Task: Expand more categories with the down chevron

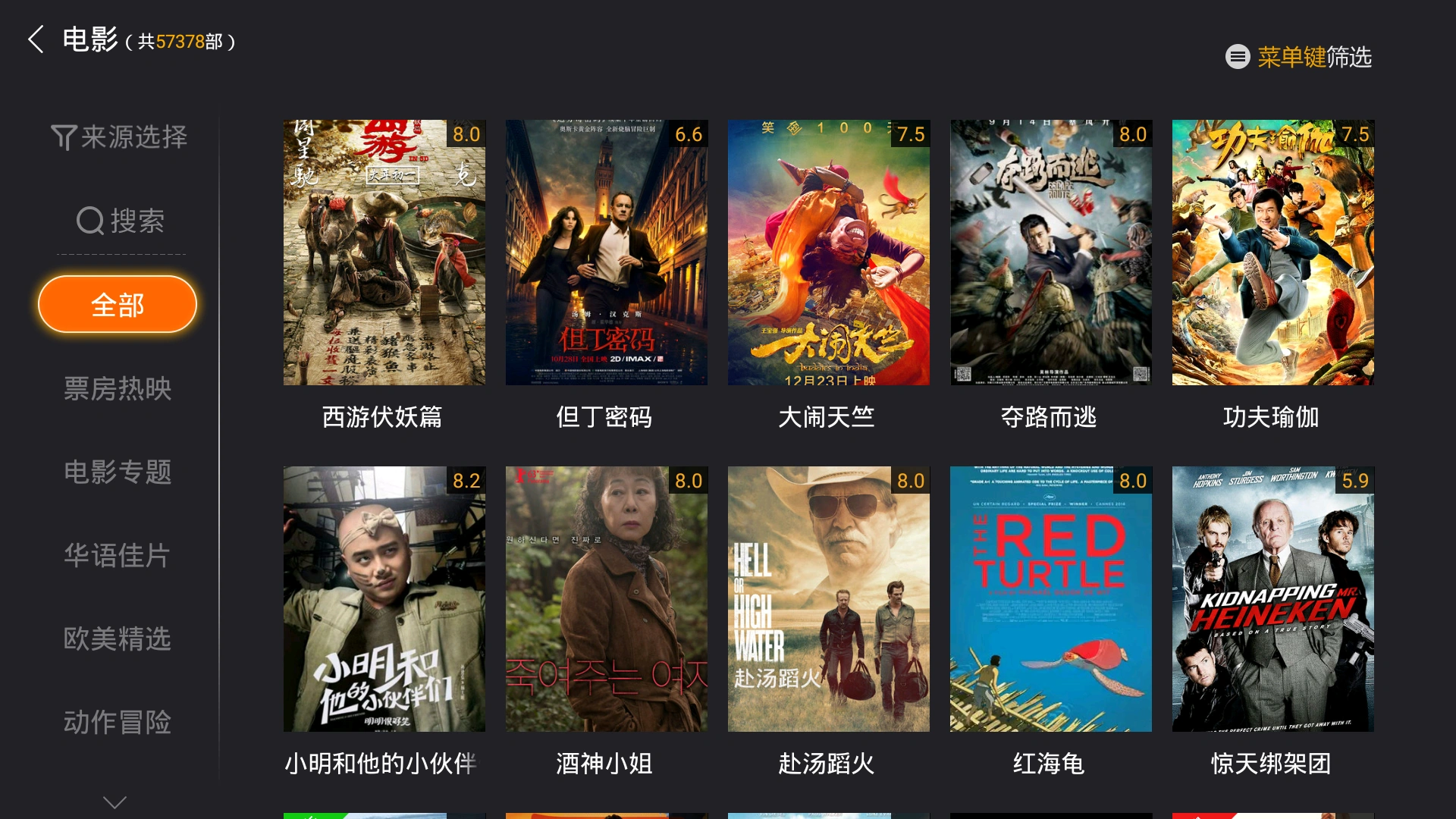Action: point(115,802)
